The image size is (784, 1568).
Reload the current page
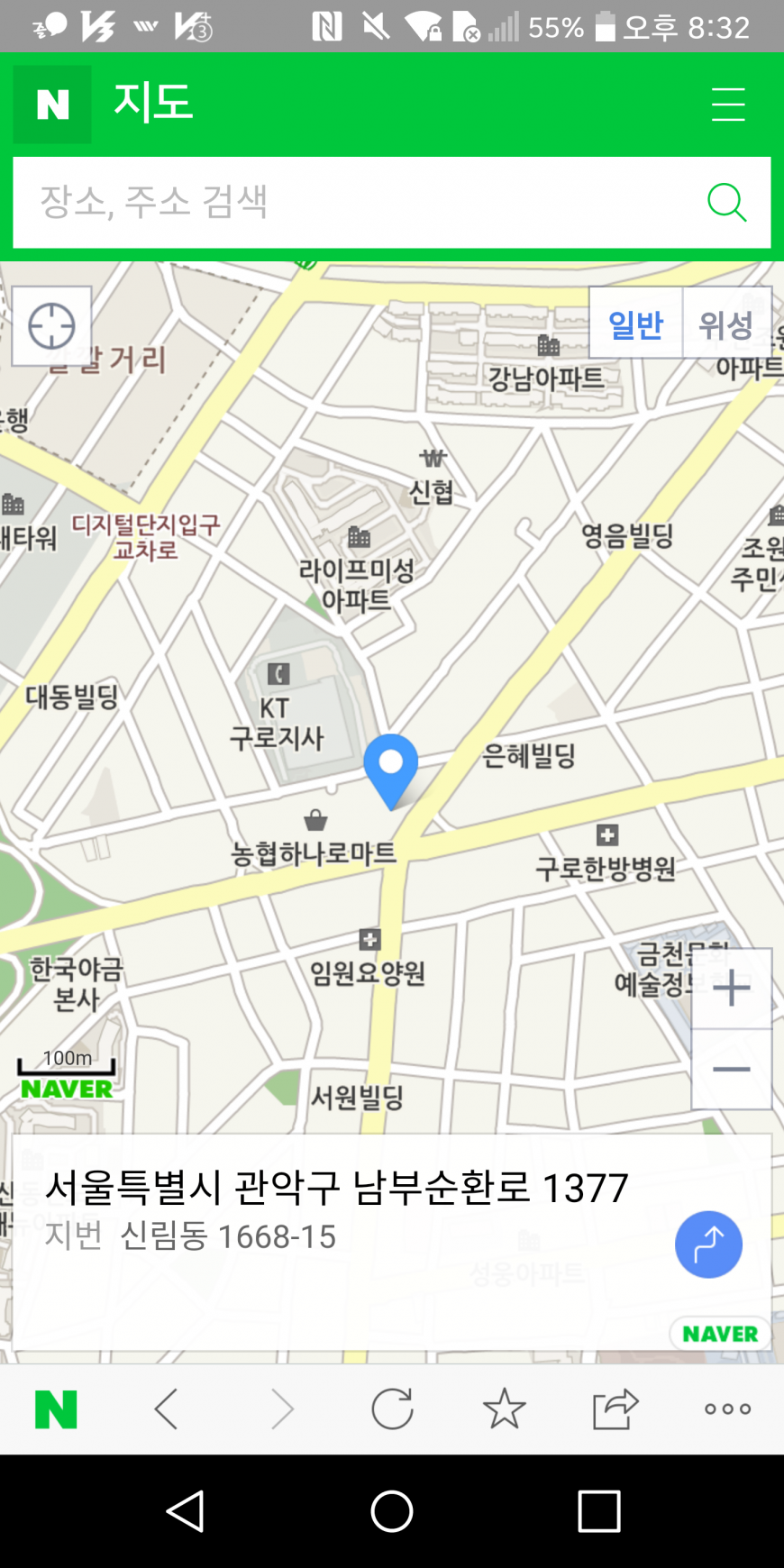click(392, 1408)
